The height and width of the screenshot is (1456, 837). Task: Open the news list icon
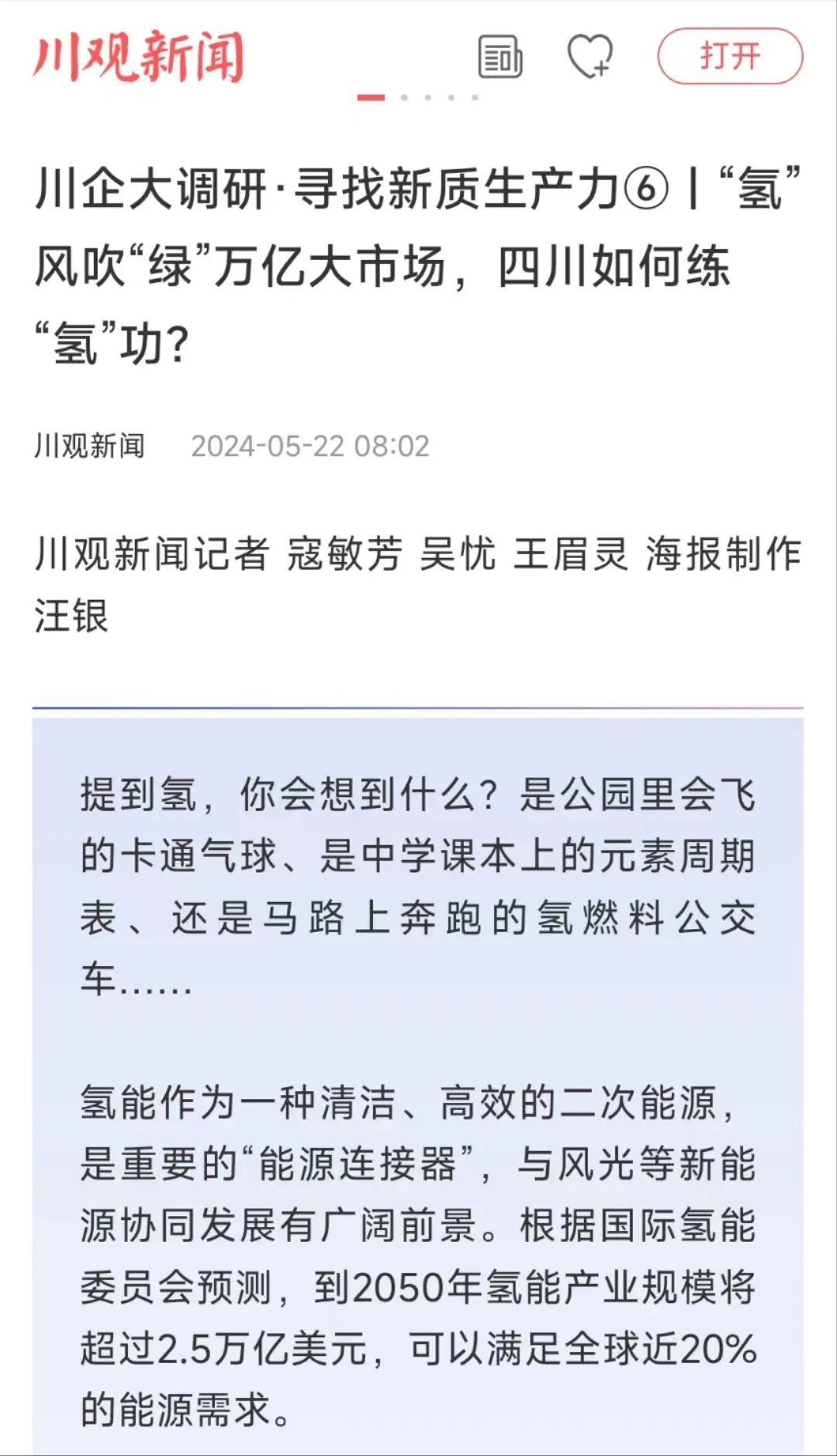point(500,57)
